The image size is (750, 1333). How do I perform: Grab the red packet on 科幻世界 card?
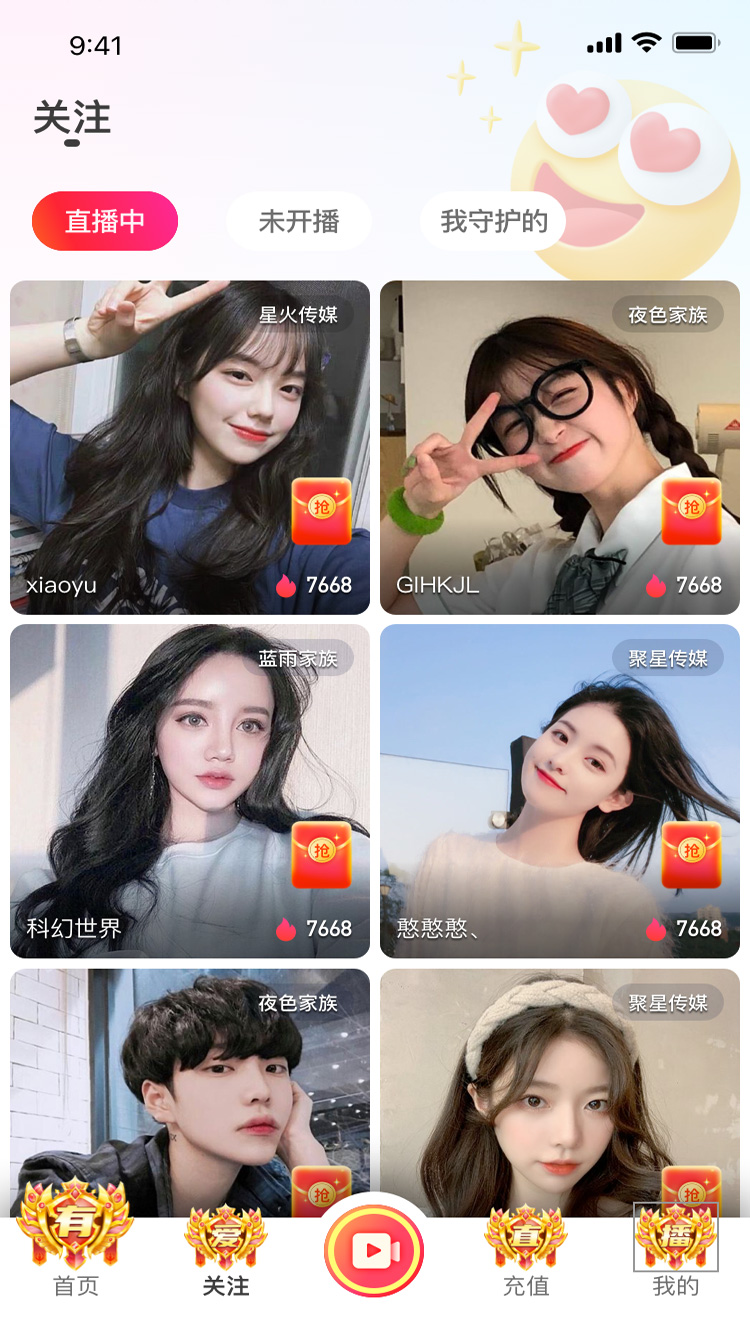[x=321, y=855]
